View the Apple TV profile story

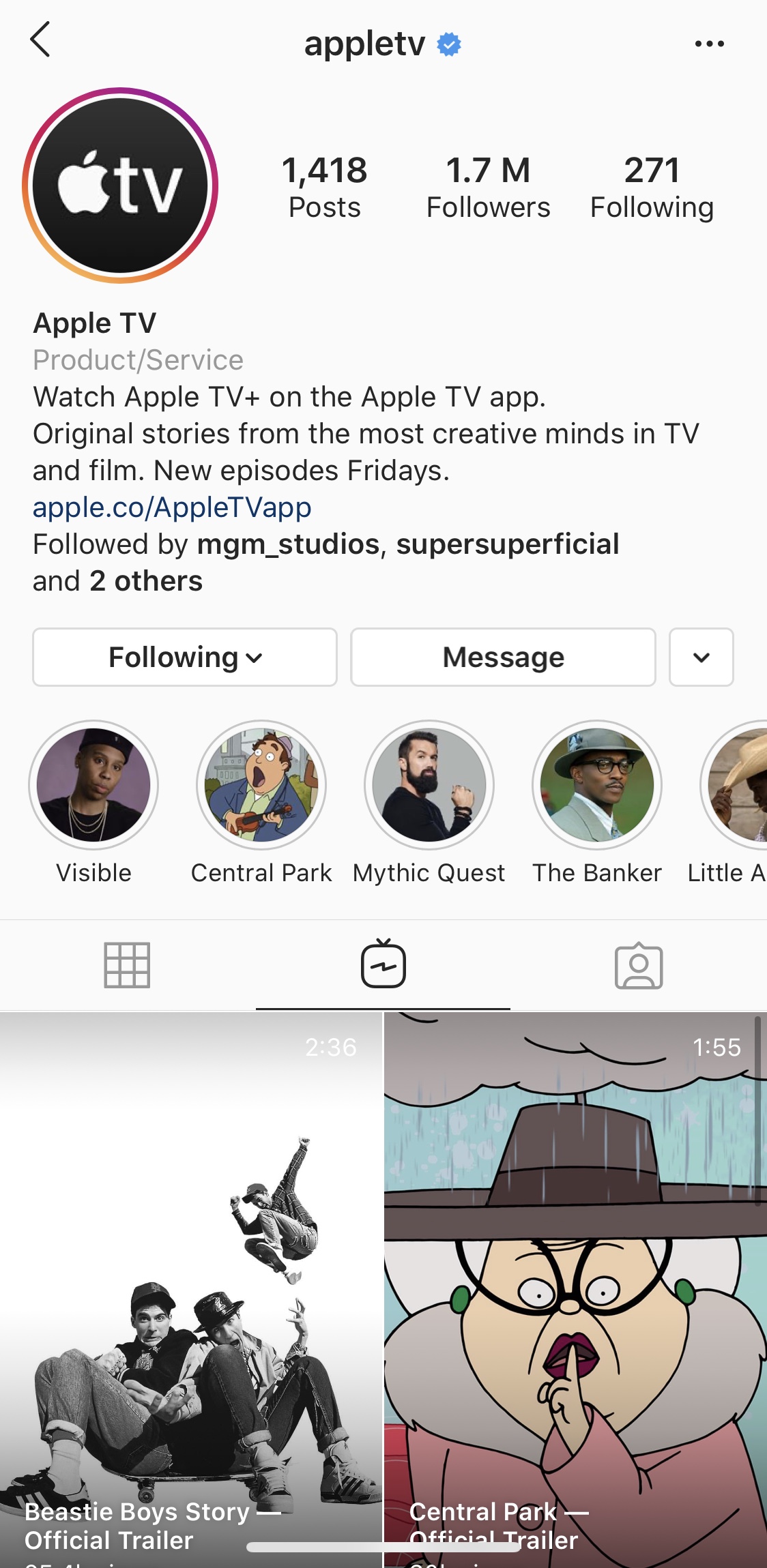pyautogui.click(x=120, y=185)
